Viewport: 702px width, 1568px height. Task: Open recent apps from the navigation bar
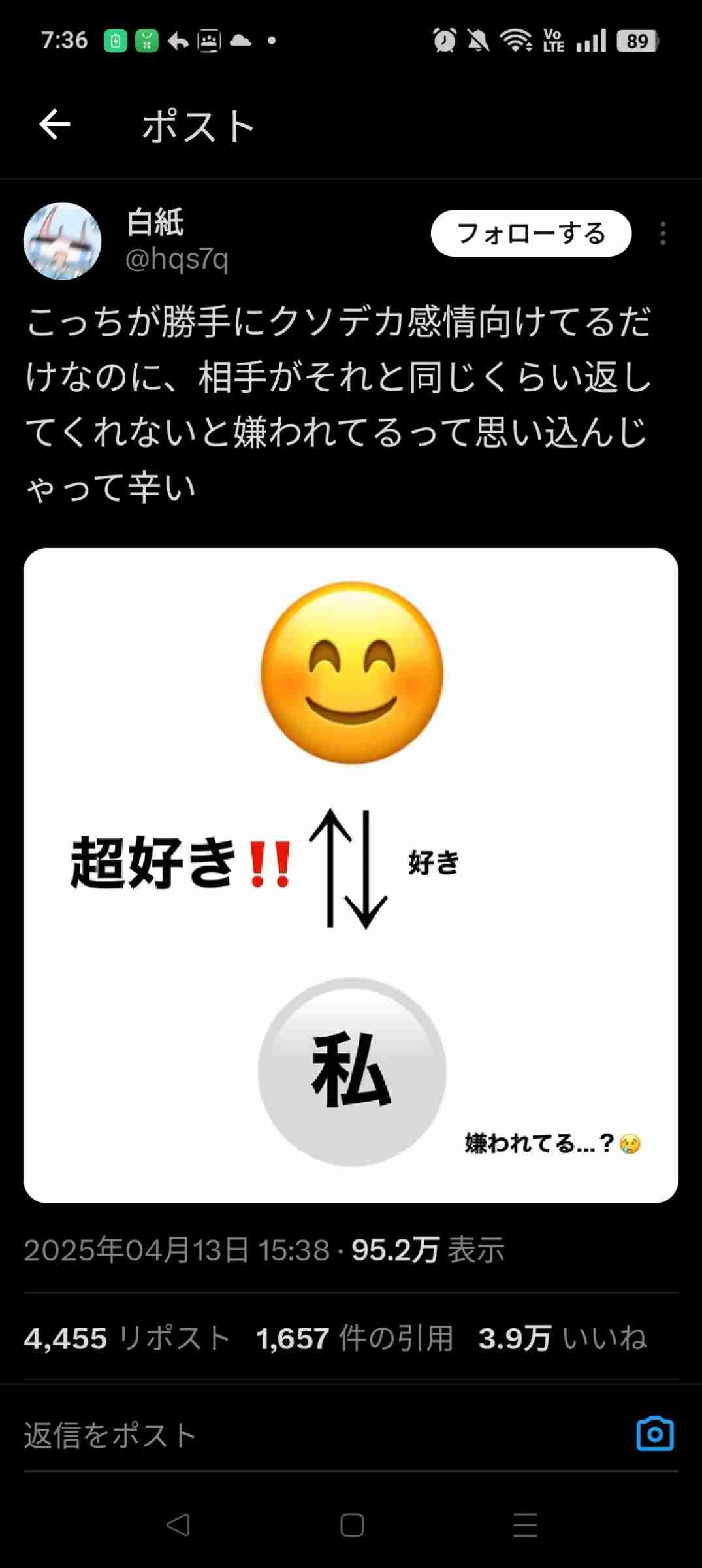point(525,1526)
